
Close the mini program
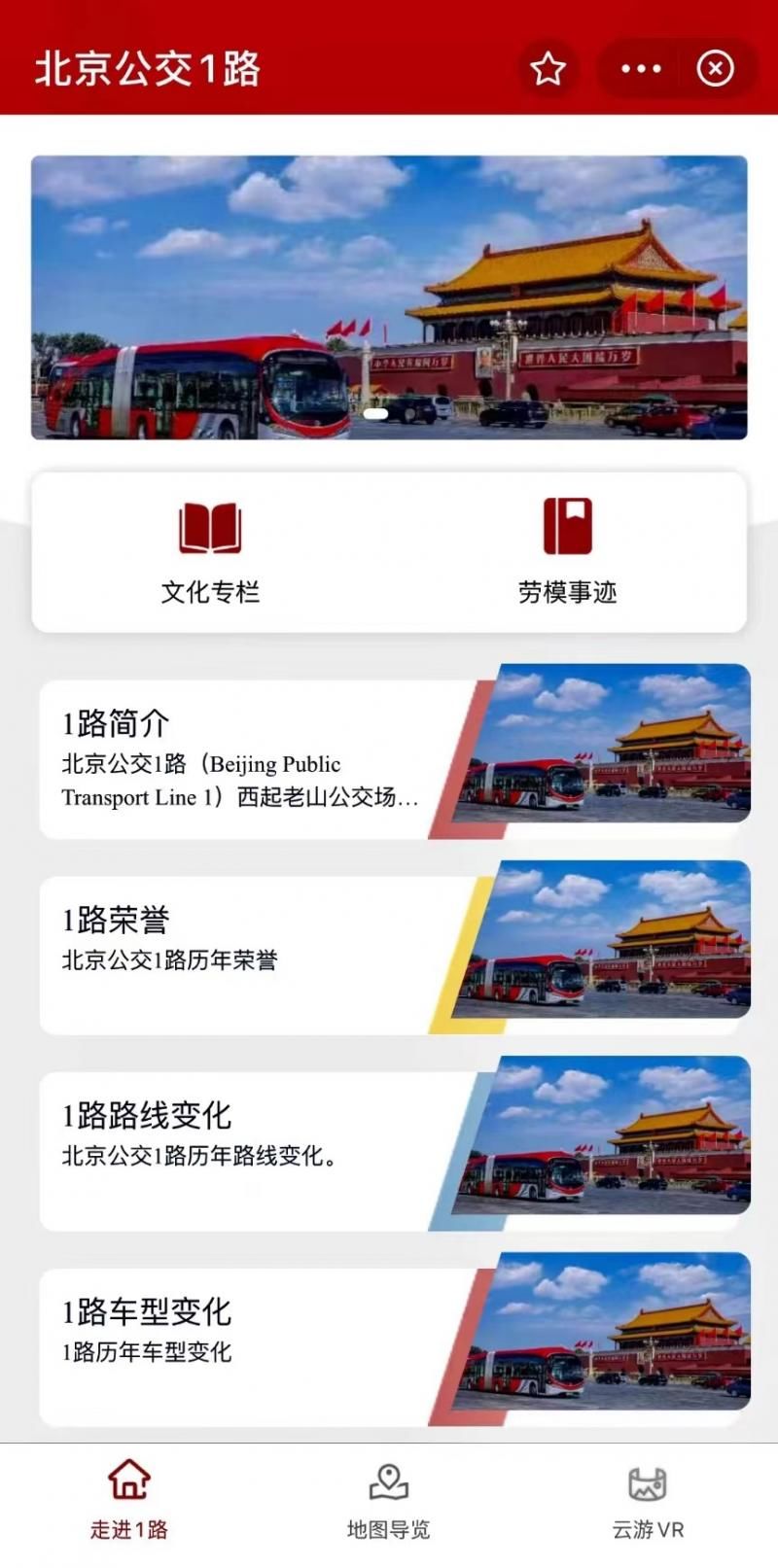click(715, 69)
